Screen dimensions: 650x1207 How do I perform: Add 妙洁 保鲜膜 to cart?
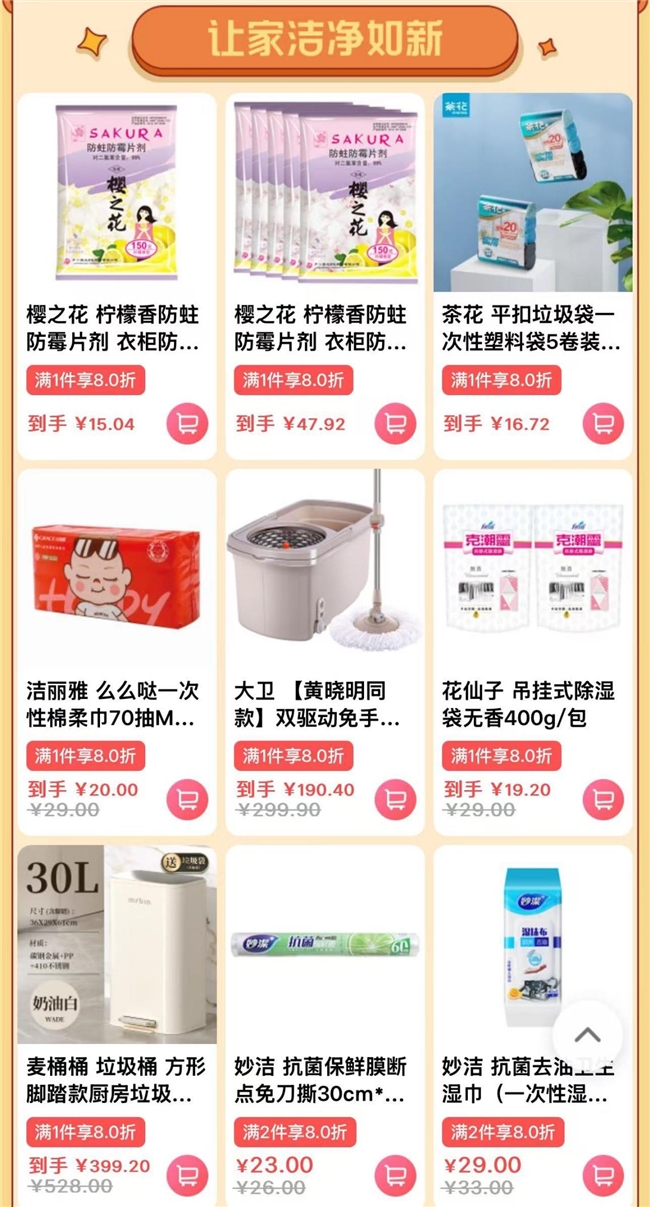click(395, 1176)
